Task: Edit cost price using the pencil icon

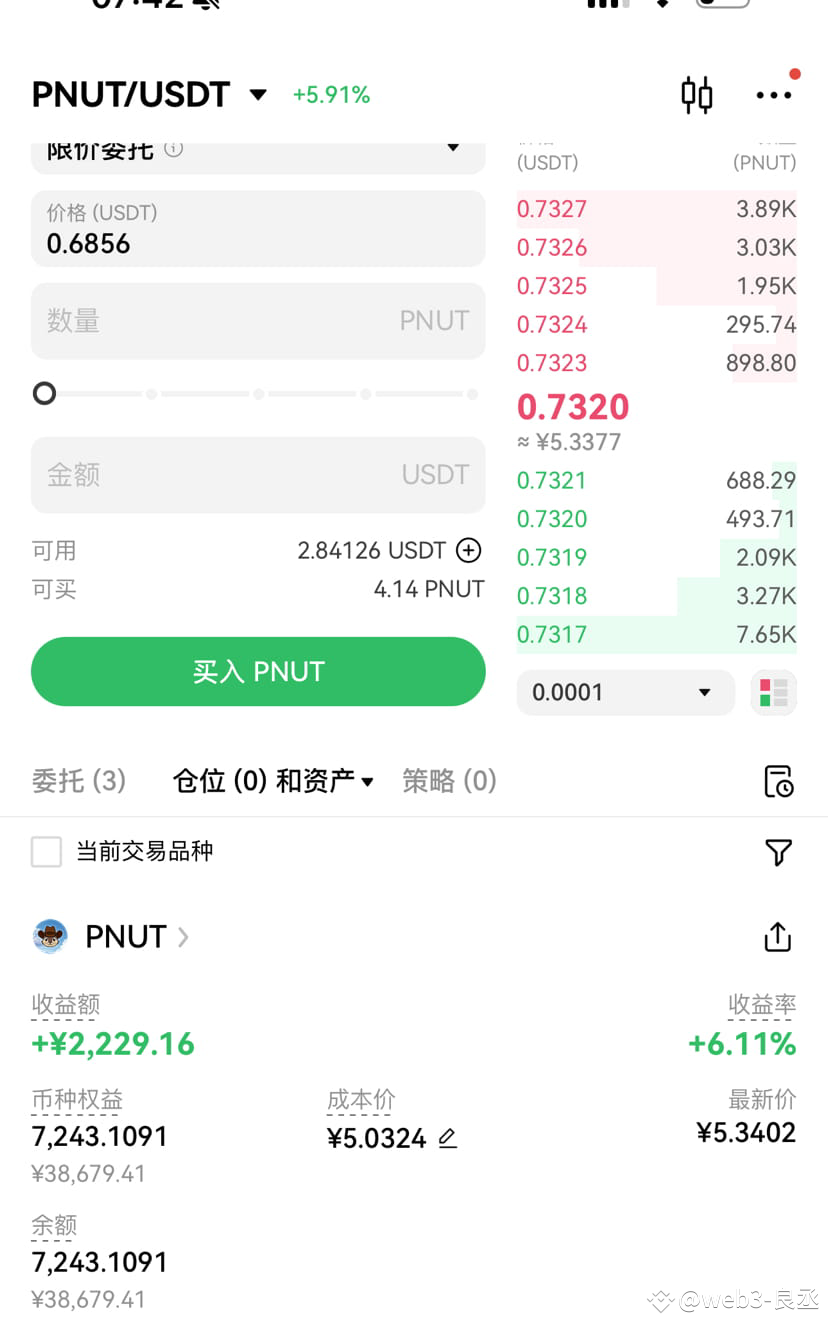Action: pyautogui.click(x=447, y=1138)
